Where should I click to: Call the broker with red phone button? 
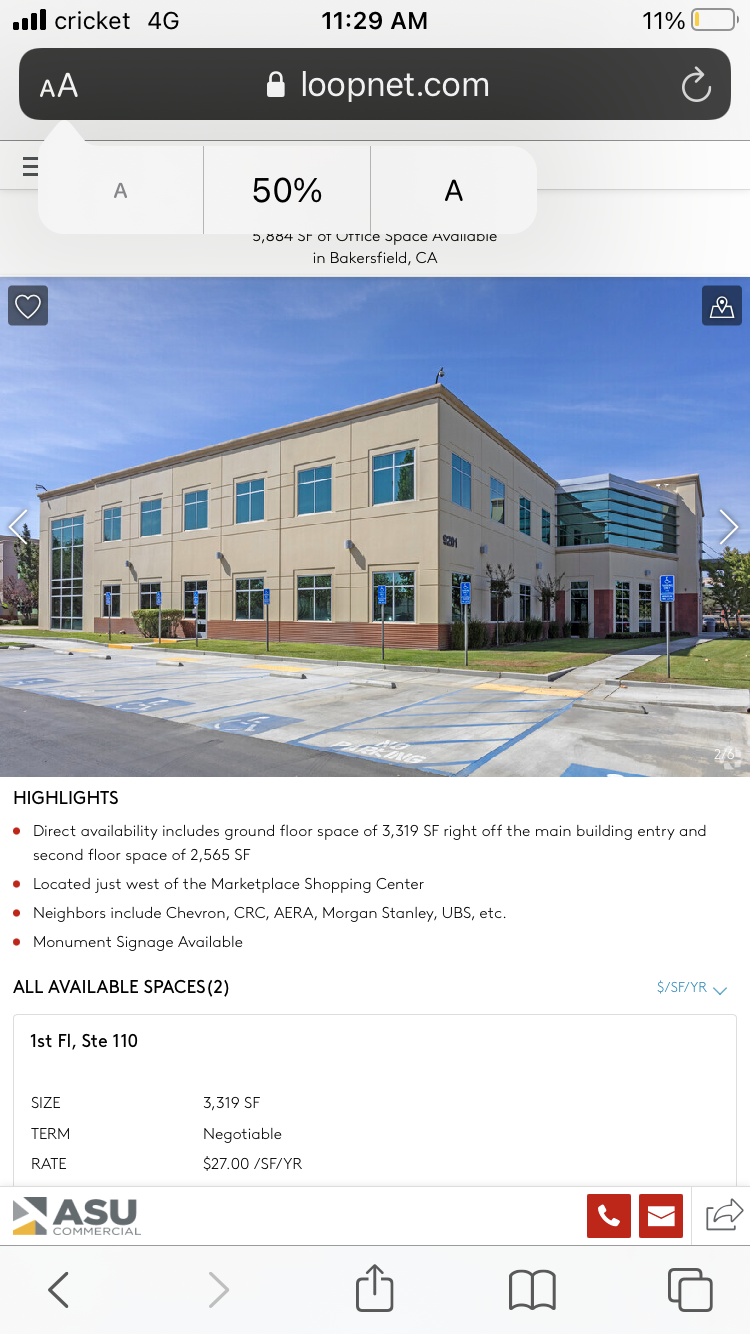(x=609, y=1216)
